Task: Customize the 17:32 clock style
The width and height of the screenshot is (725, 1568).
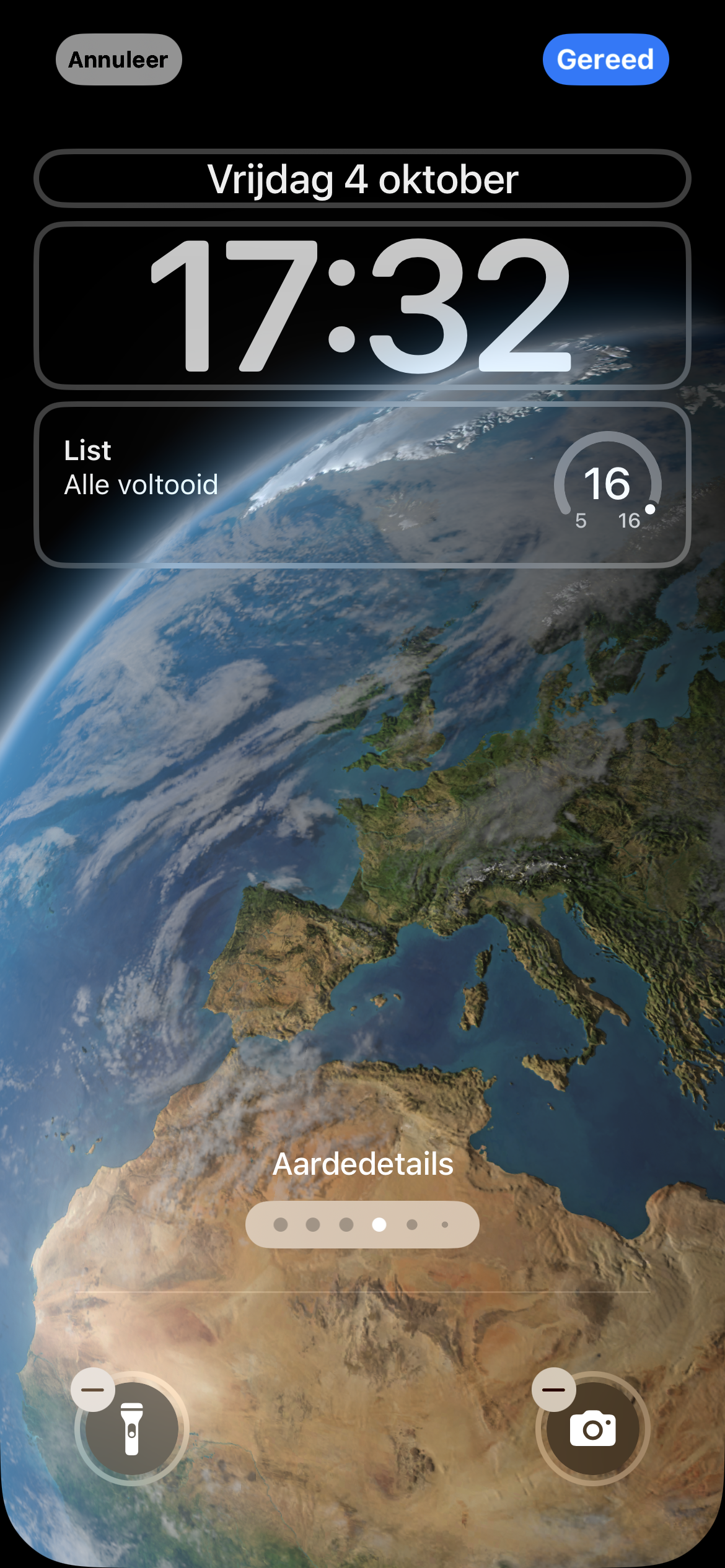Action: pos(362,305)
